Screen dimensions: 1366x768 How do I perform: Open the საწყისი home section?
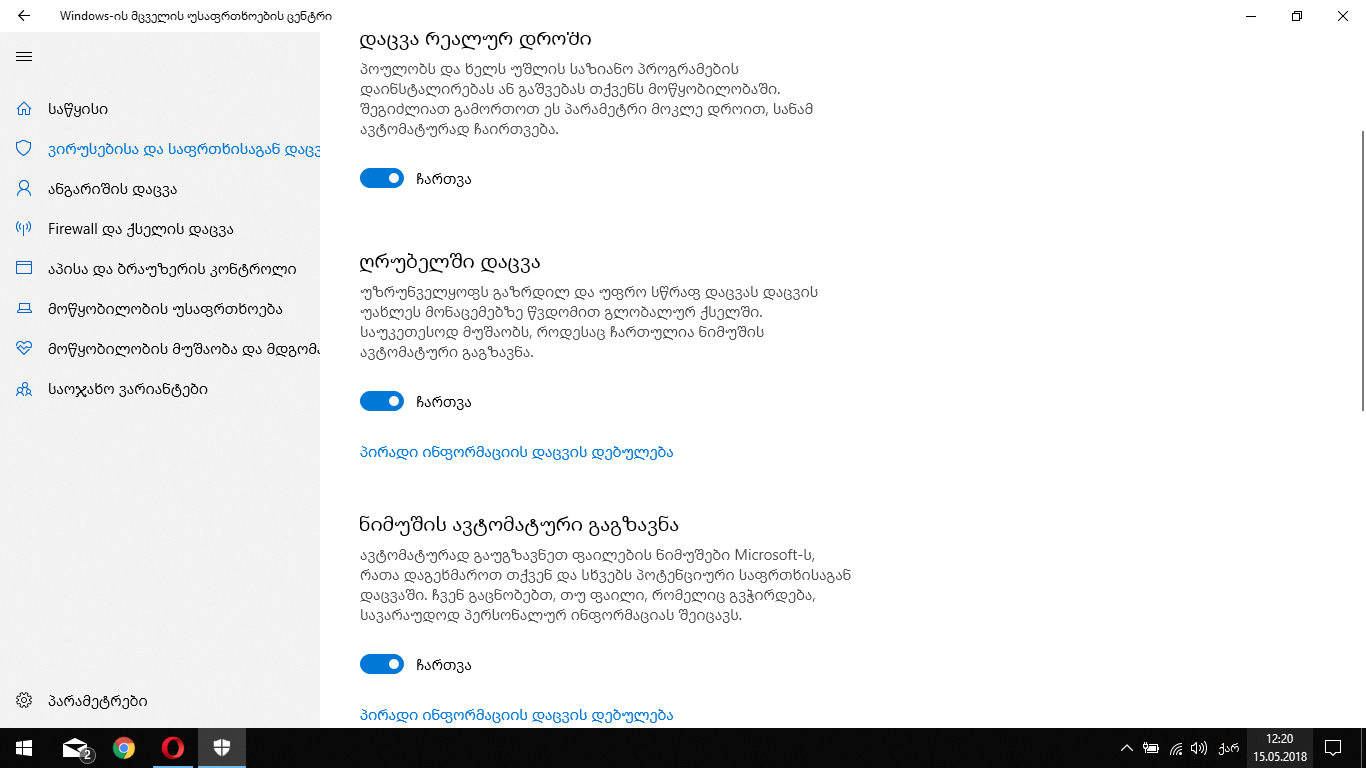[78, 109]
